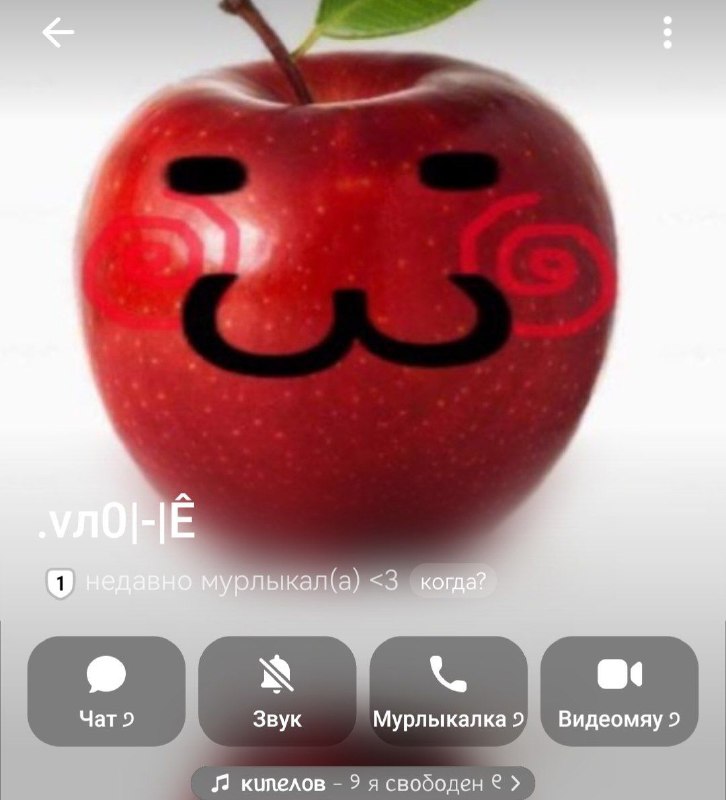Open the three-dot overflow menu
This screenshot has height=800, width=726.
tap(667, 32)
